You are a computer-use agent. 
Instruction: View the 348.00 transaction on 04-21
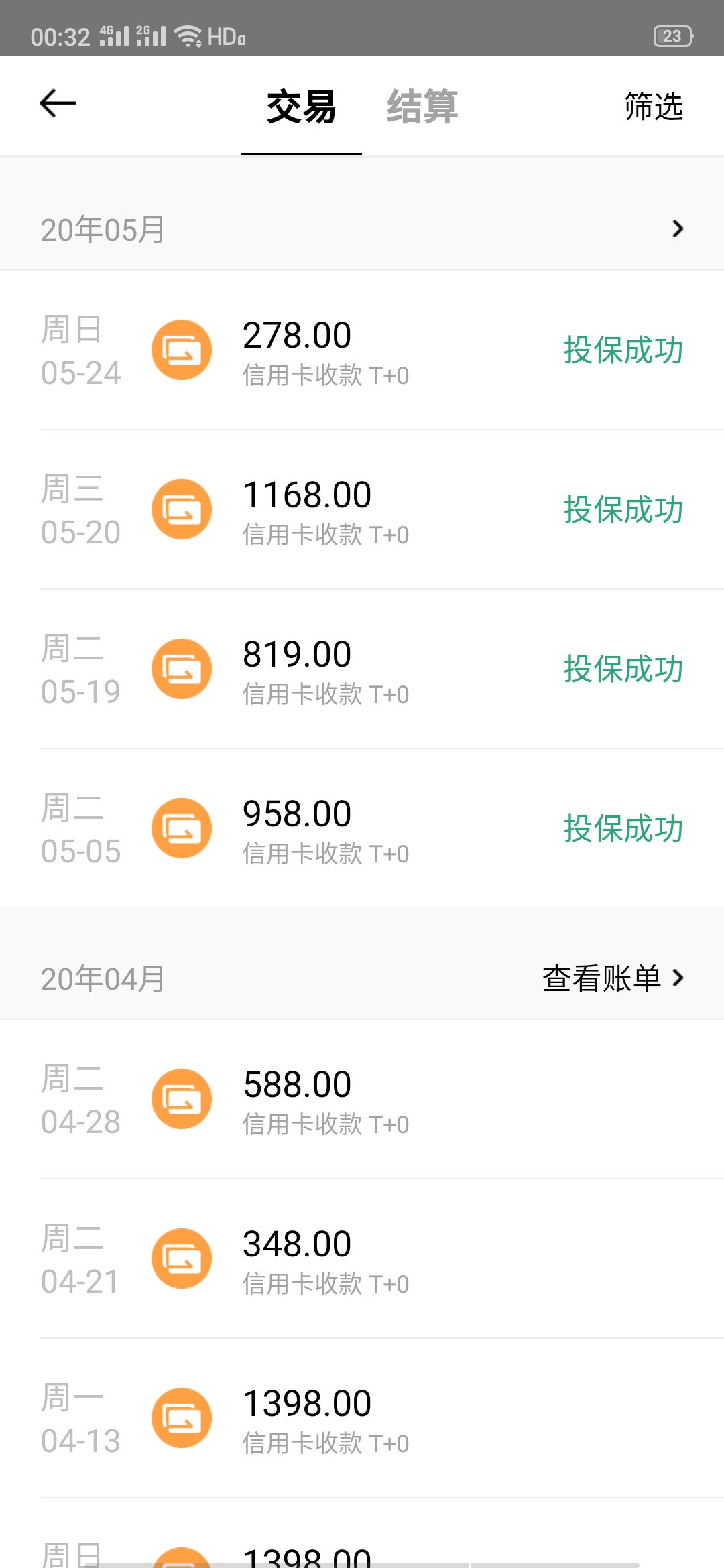coord(362,1259)
